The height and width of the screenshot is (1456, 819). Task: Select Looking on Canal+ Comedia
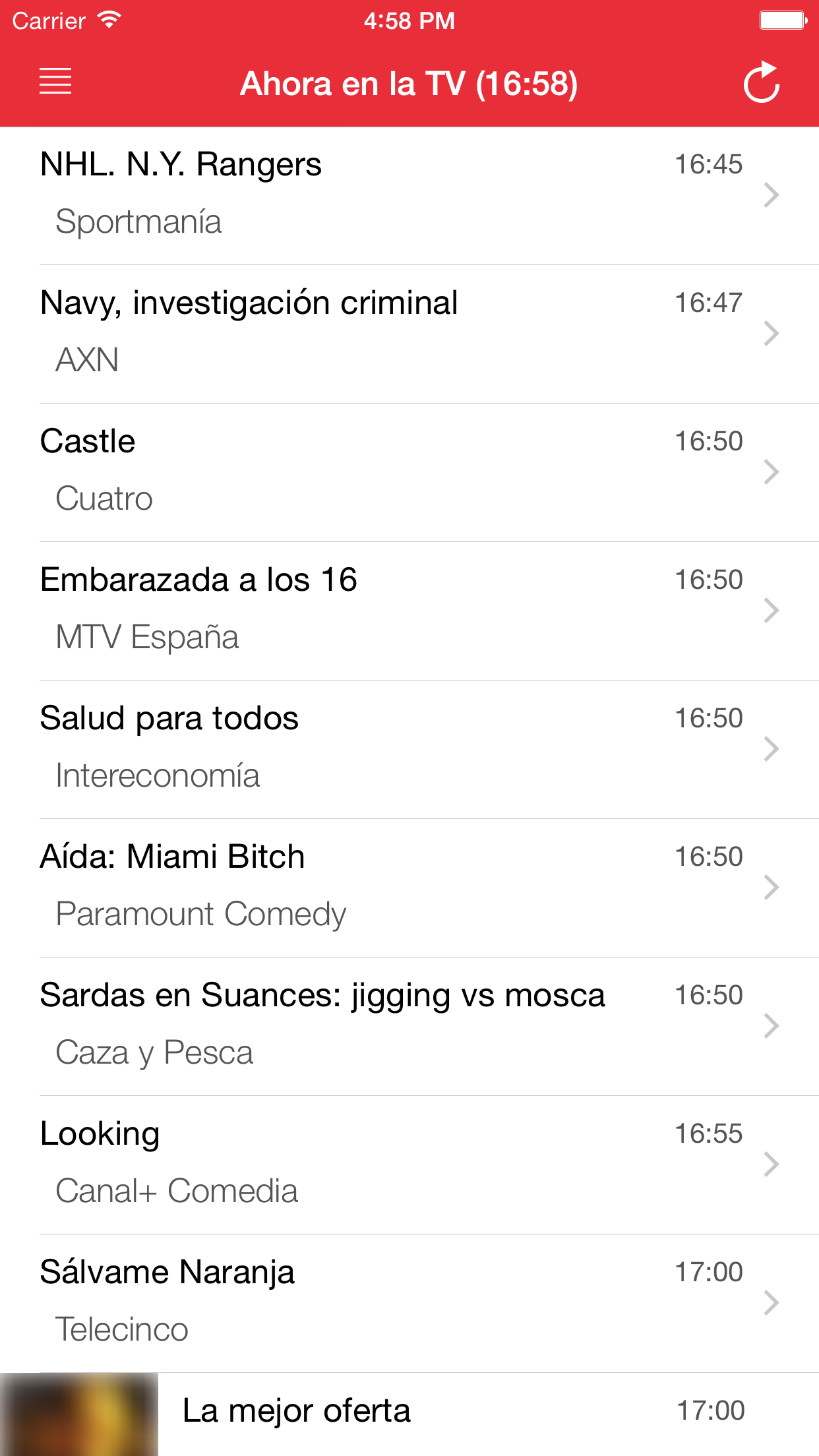[409, 1165]
